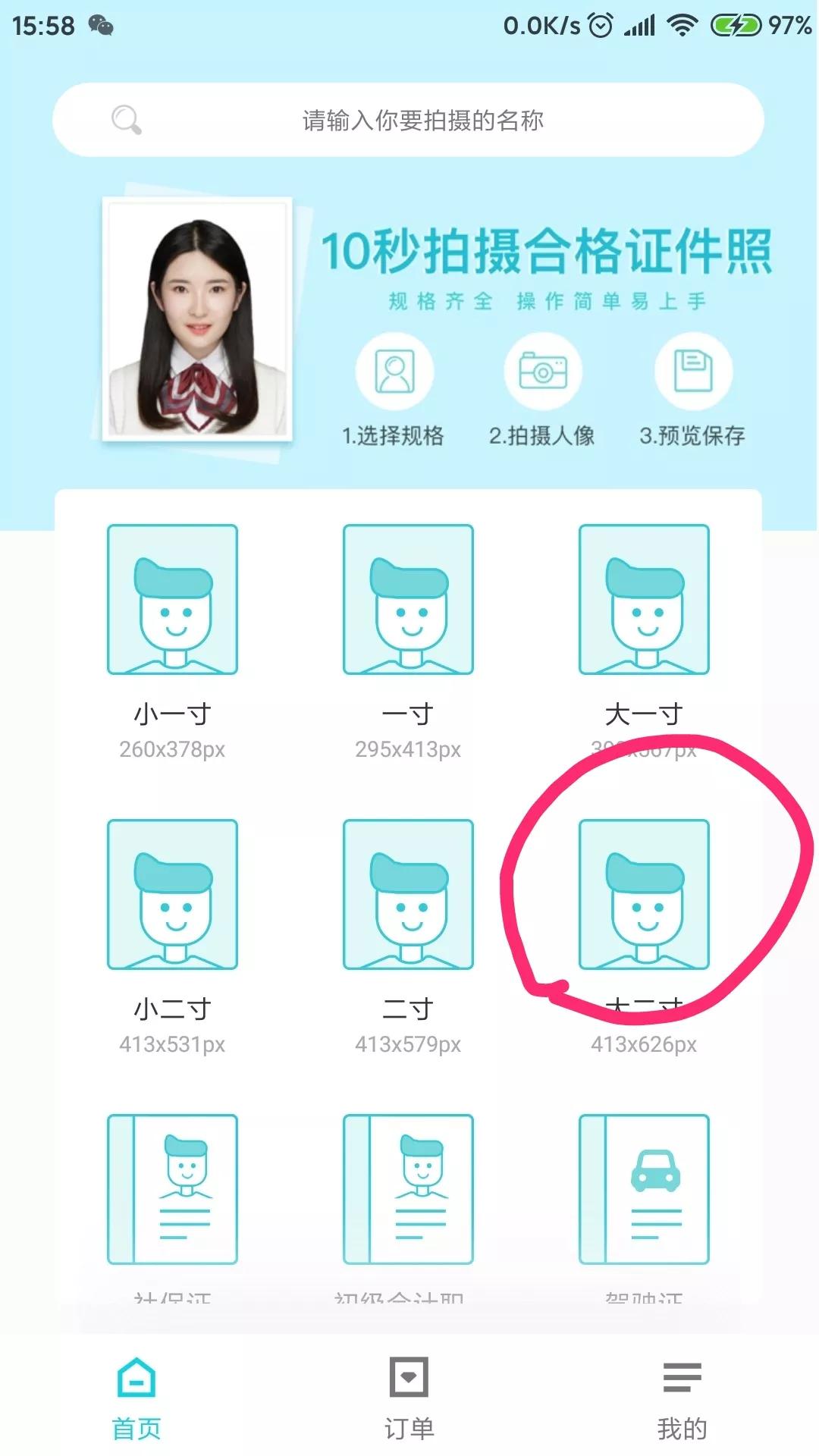Select the 驾驶证 photo option with car icon
Screen dimensions: 819x1456
(x=644, y=1188)
